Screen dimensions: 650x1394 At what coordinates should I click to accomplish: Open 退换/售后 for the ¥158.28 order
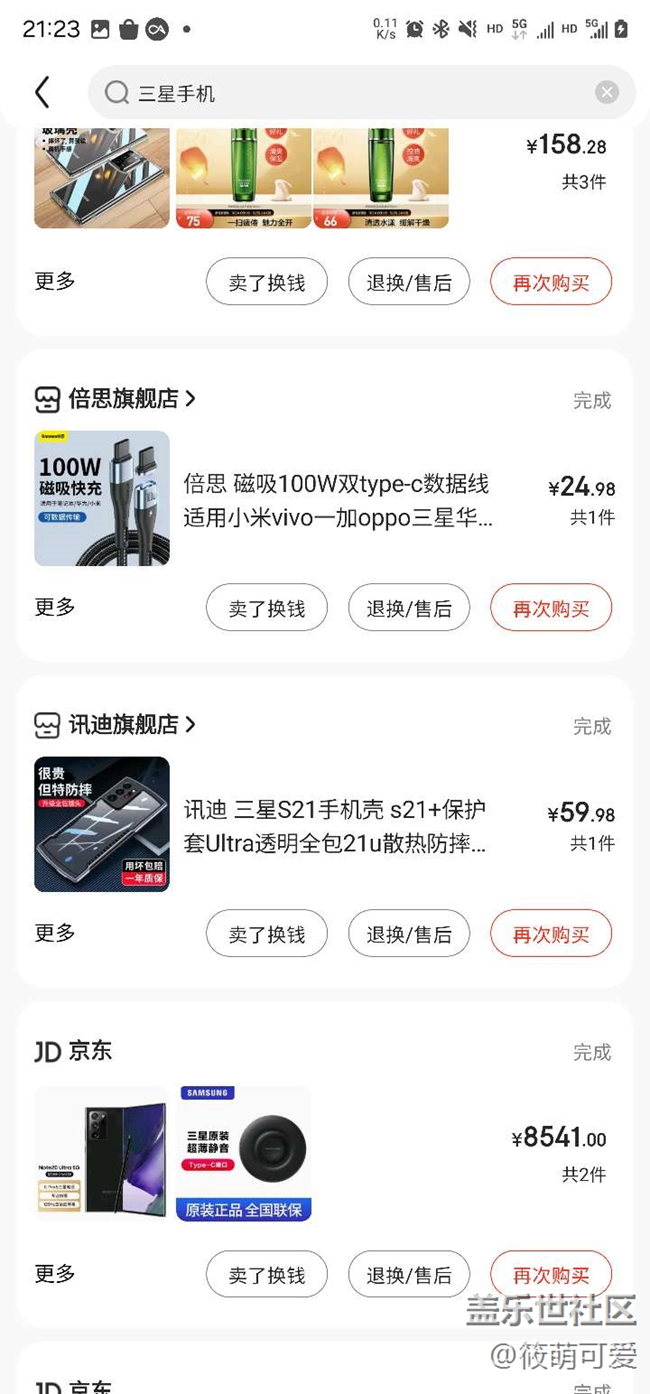409,282
